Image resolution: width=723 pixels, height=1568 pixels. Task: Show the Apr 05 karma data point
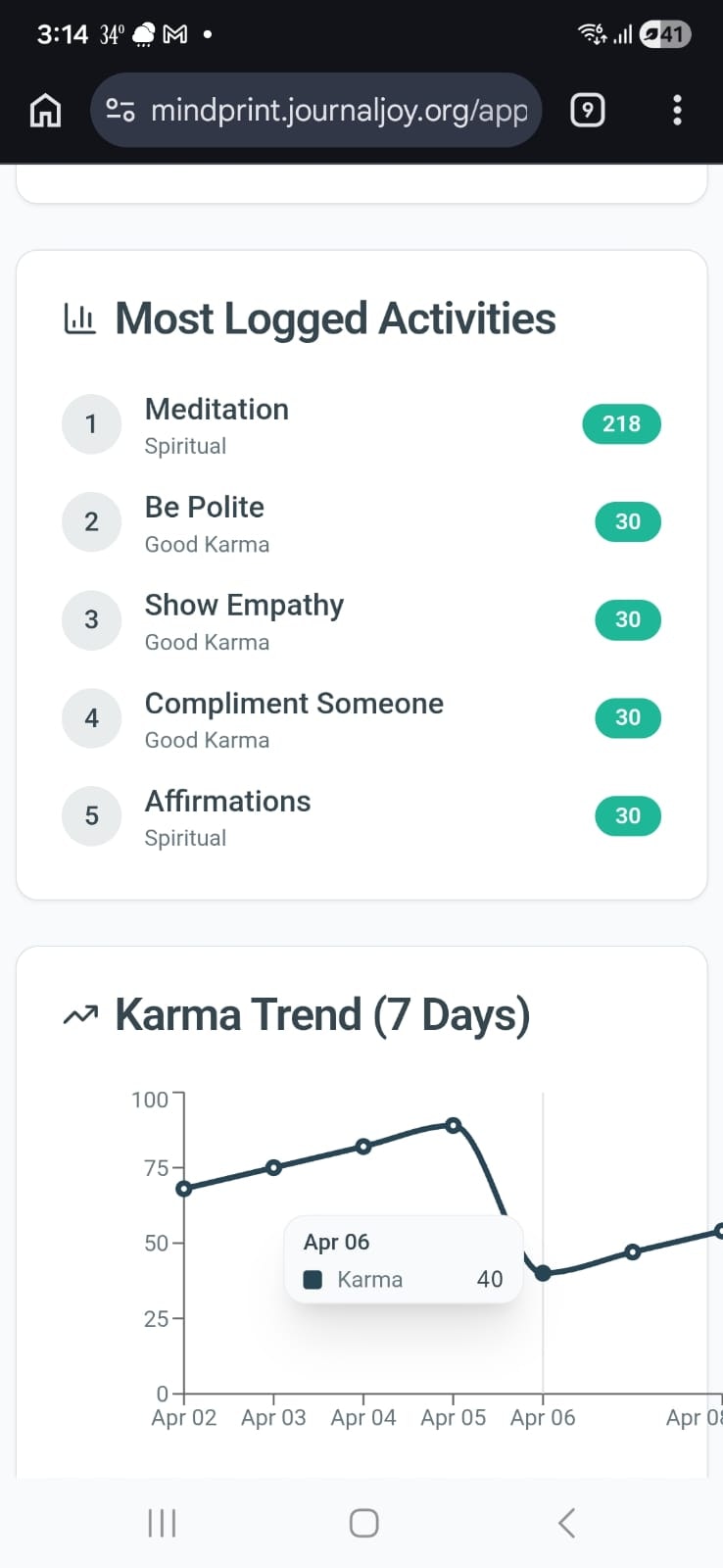pos(453,1125)
